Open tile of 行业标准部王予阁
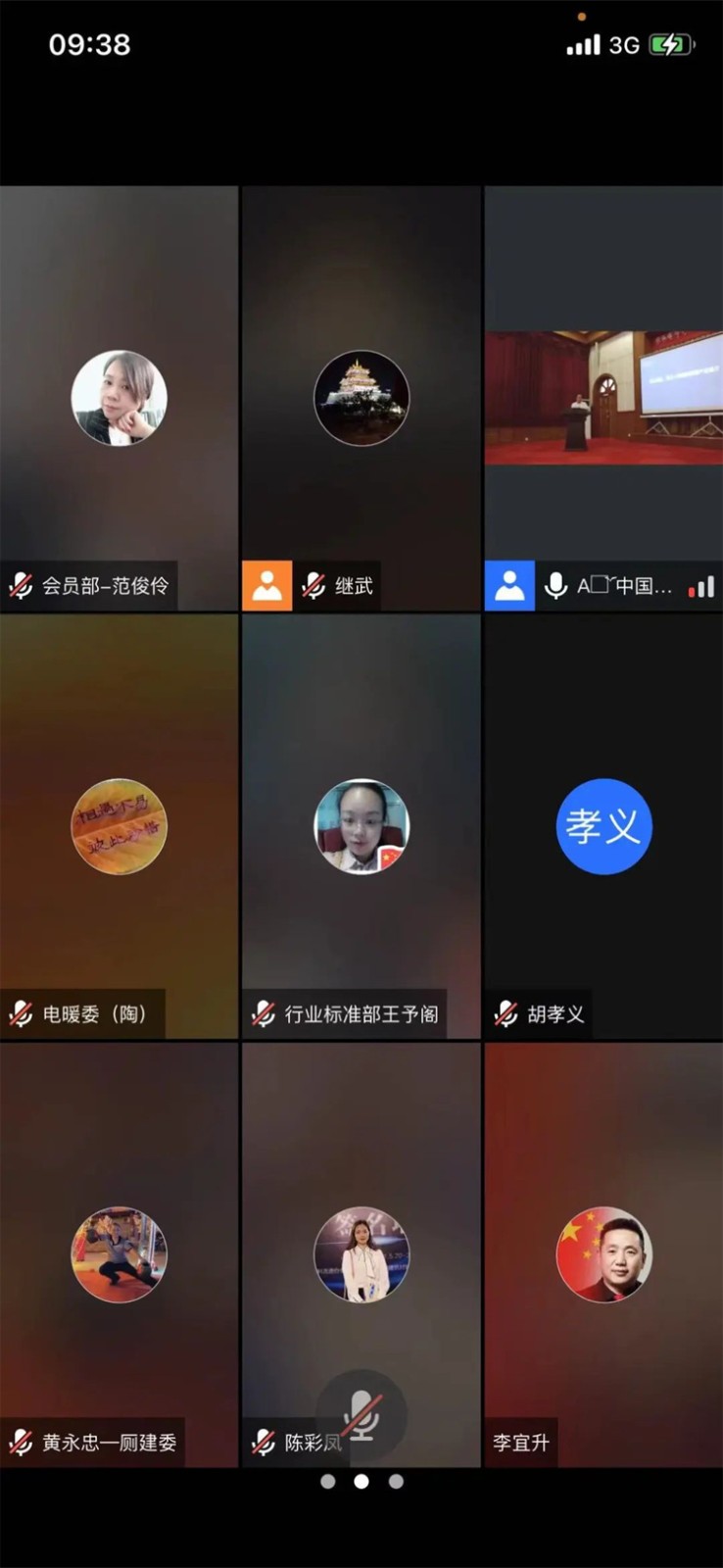 [361, 826]
